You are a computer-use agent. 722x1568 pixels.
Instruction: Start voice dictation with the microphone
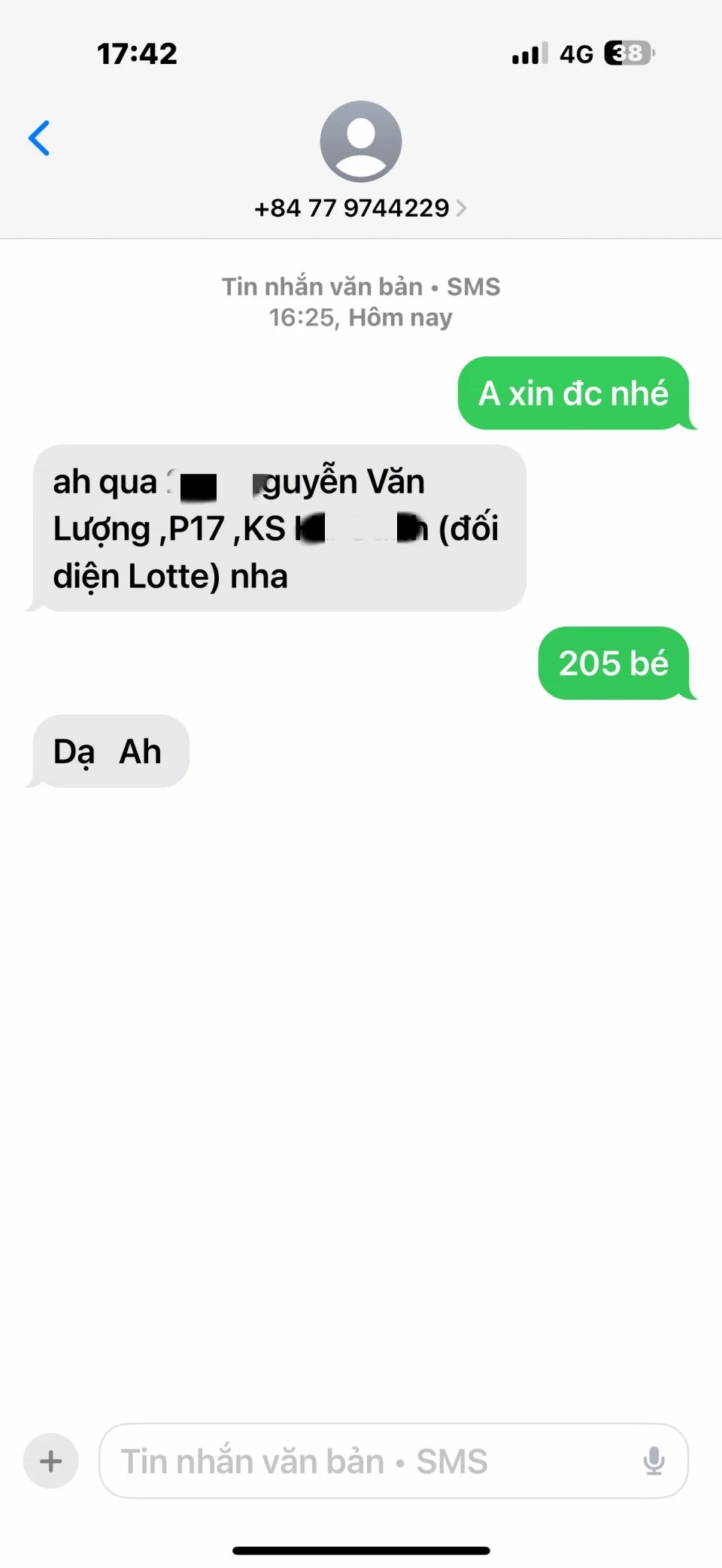[x=654, y=1461]
